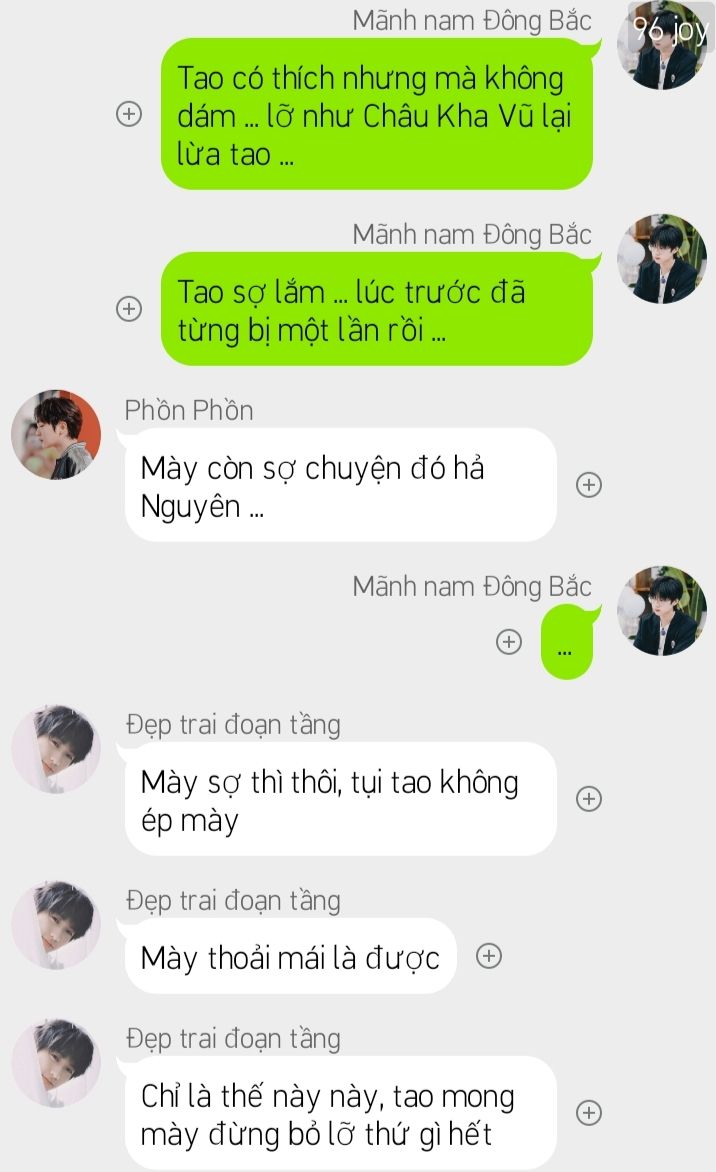The image size is (716, 1172).
Task: Open Mãnh nam Đông Bắc's avatar beside "Tao sợ lắm"
Action: pyautogui.click(x=661, y=258)
